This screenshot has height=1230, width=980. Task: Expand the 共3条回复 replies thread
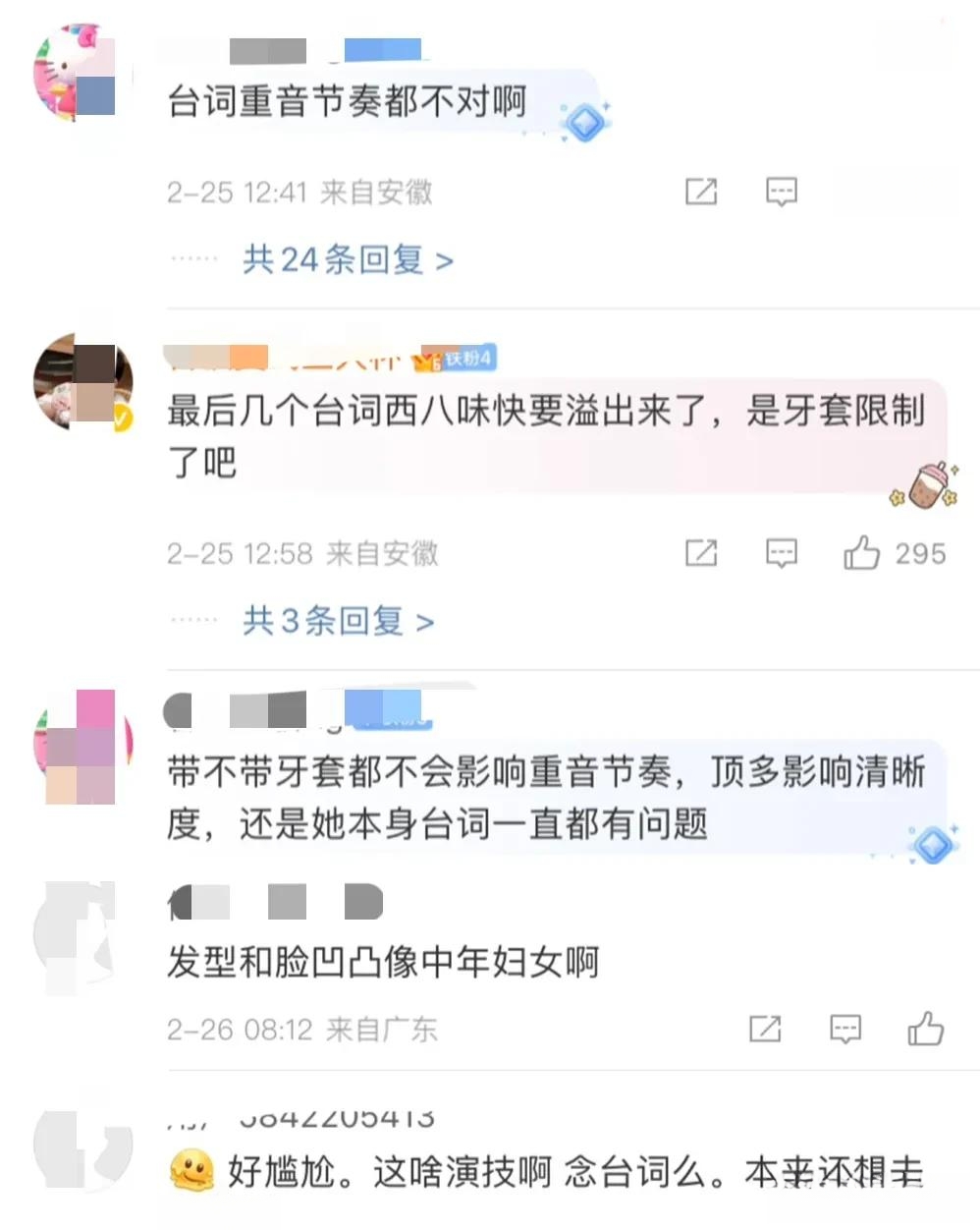pos(338,621)
